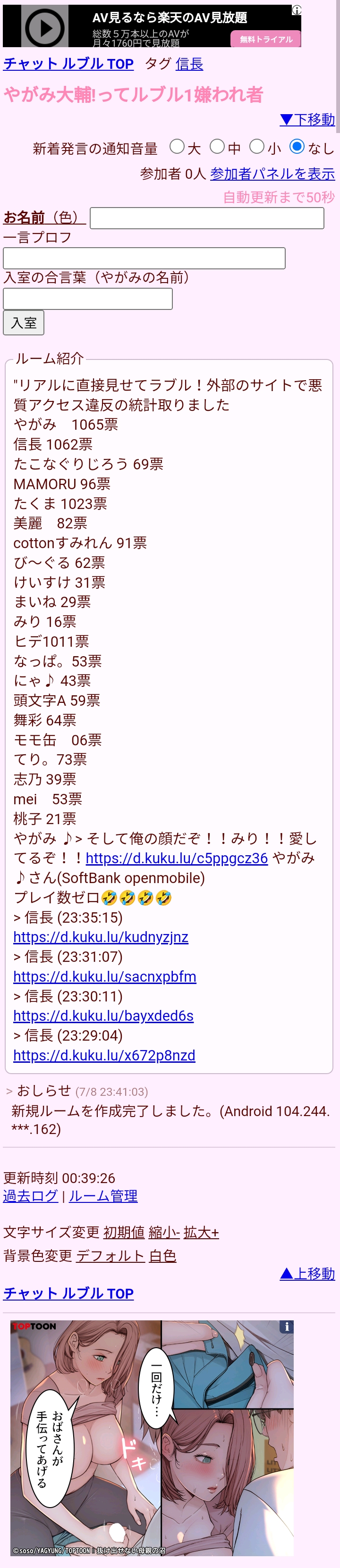Open the お名前（色） color link
This screenshot has width=340, height=1568.
pos(42,217)
